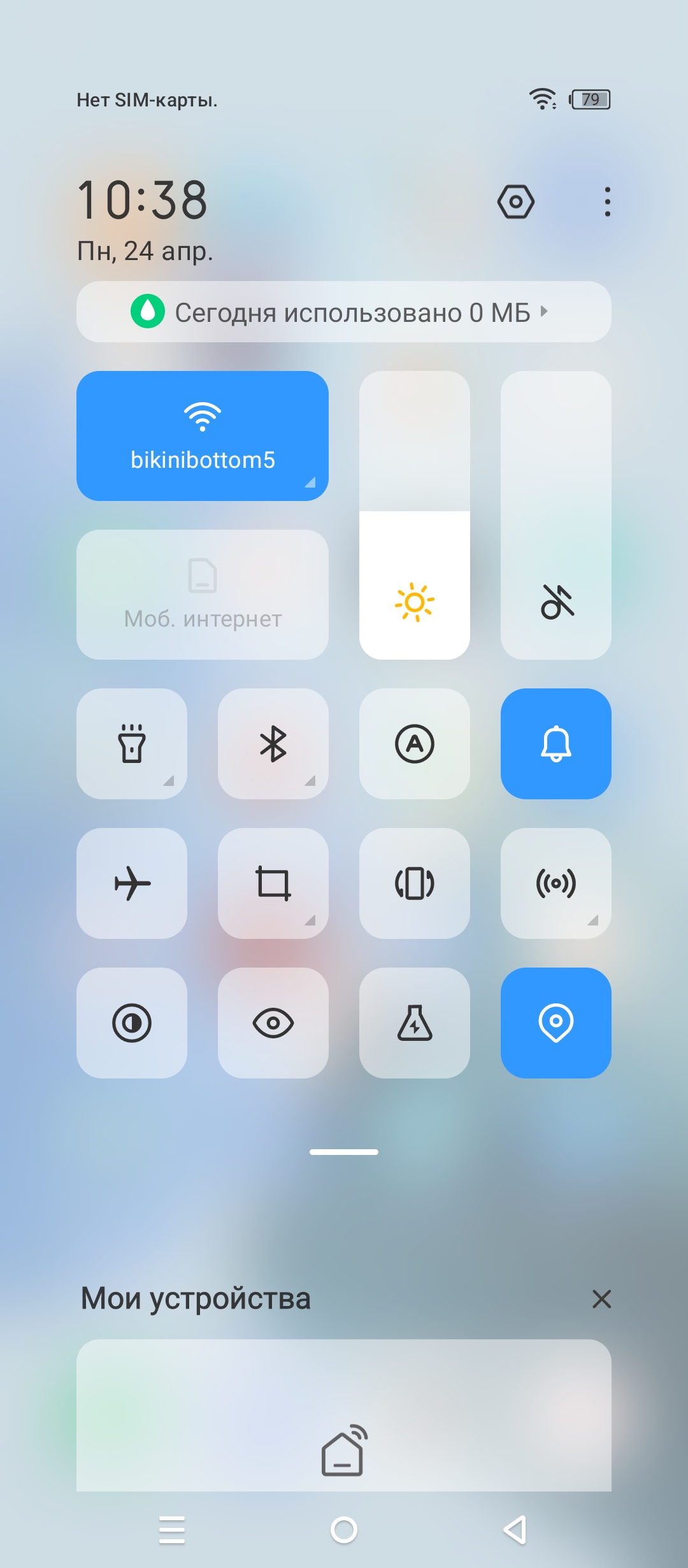Turn off location tile
The image size is (688, 1568).
click(x=556, y=1023)
